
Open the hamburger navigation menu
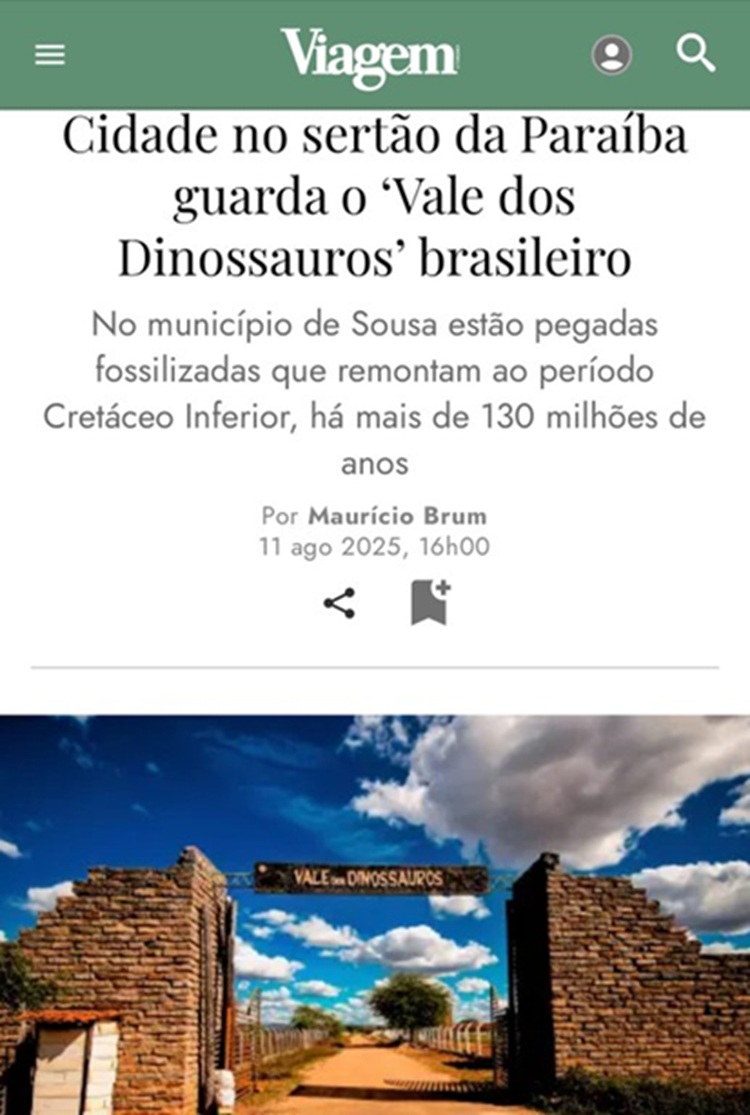point(50,54)
